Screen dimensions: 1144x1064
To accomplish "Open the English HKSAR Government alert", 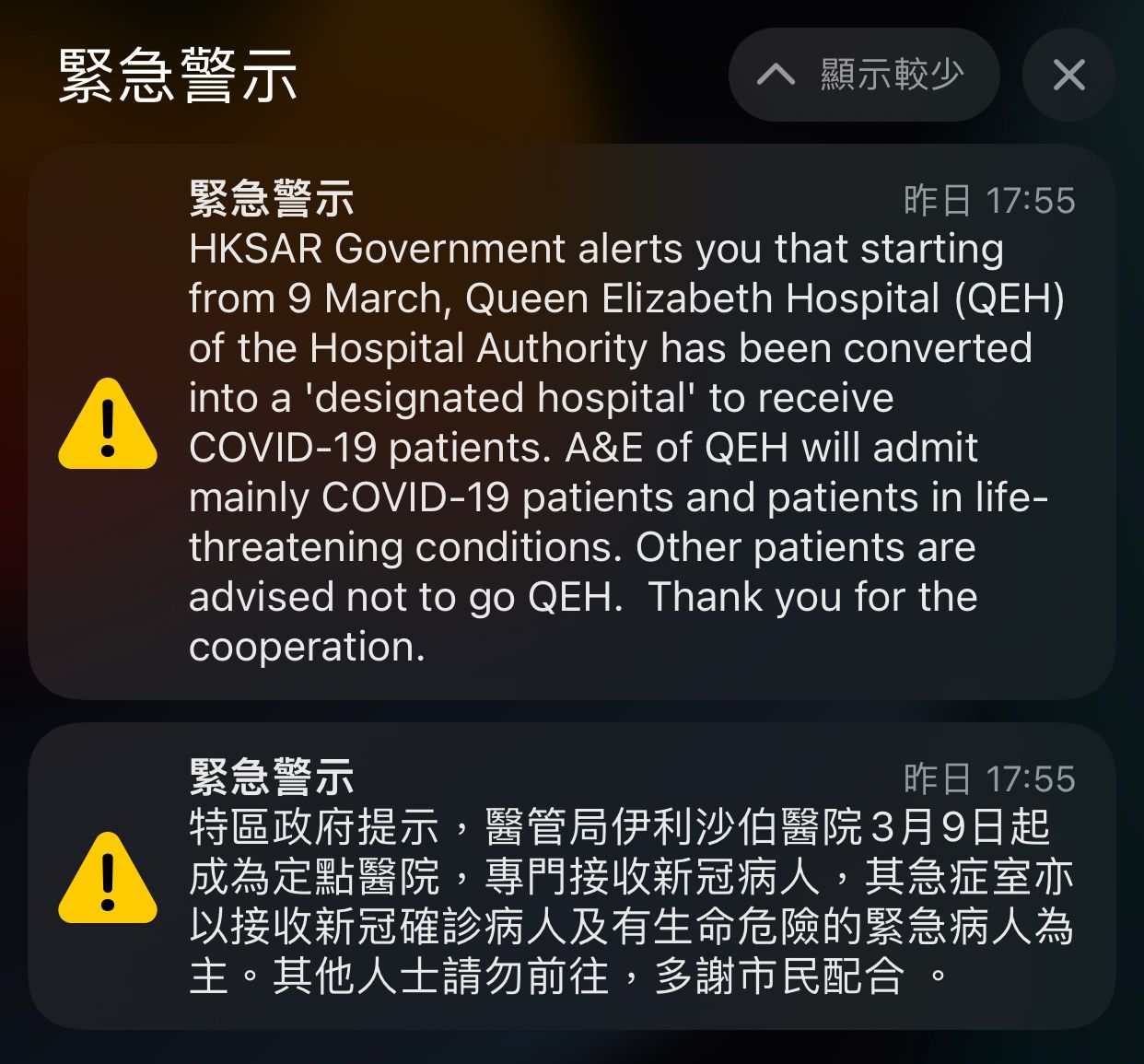I will pos(571,422).
